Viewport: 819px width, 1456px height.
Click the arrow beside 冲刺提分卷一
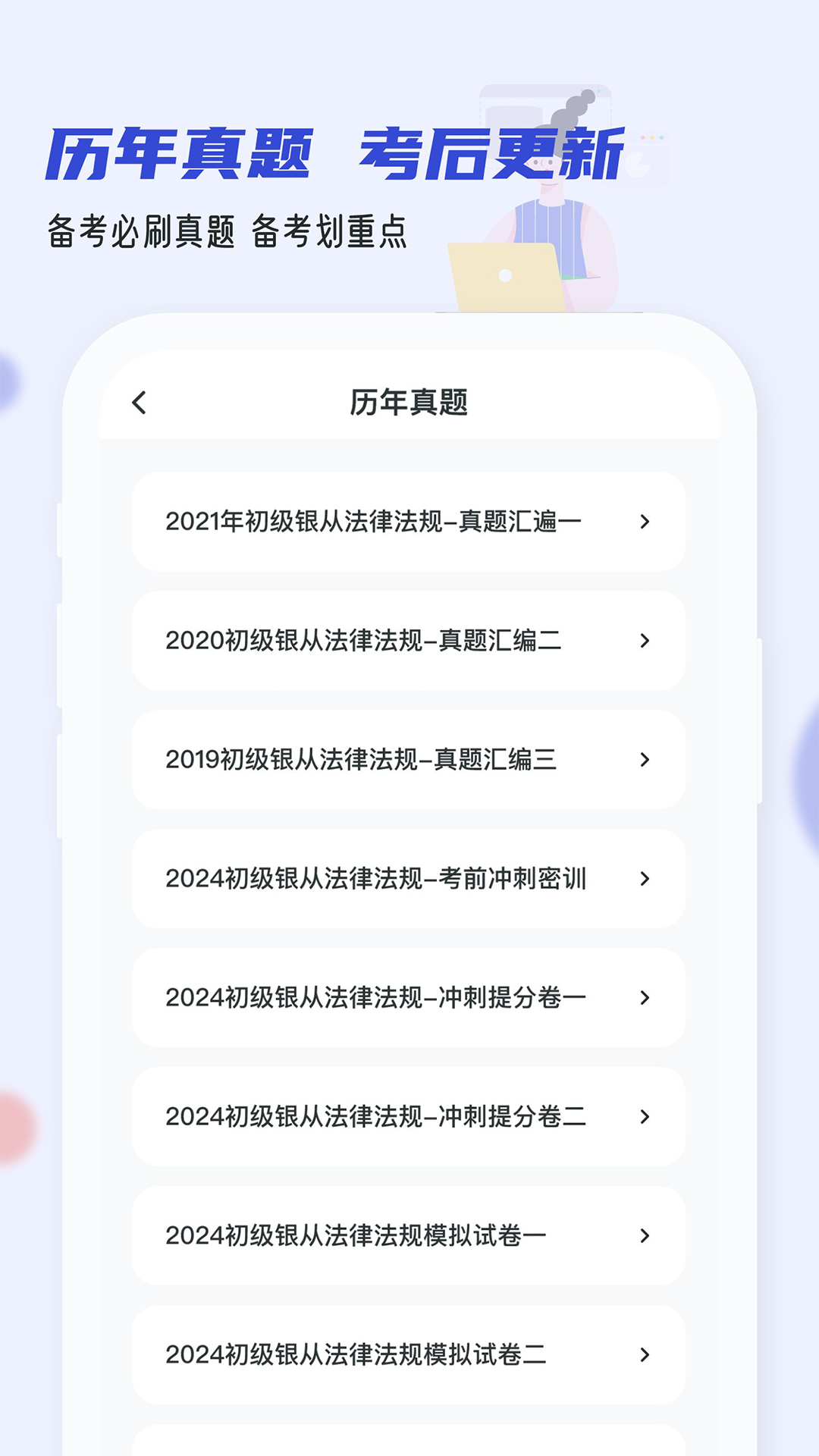pos(645,998)
